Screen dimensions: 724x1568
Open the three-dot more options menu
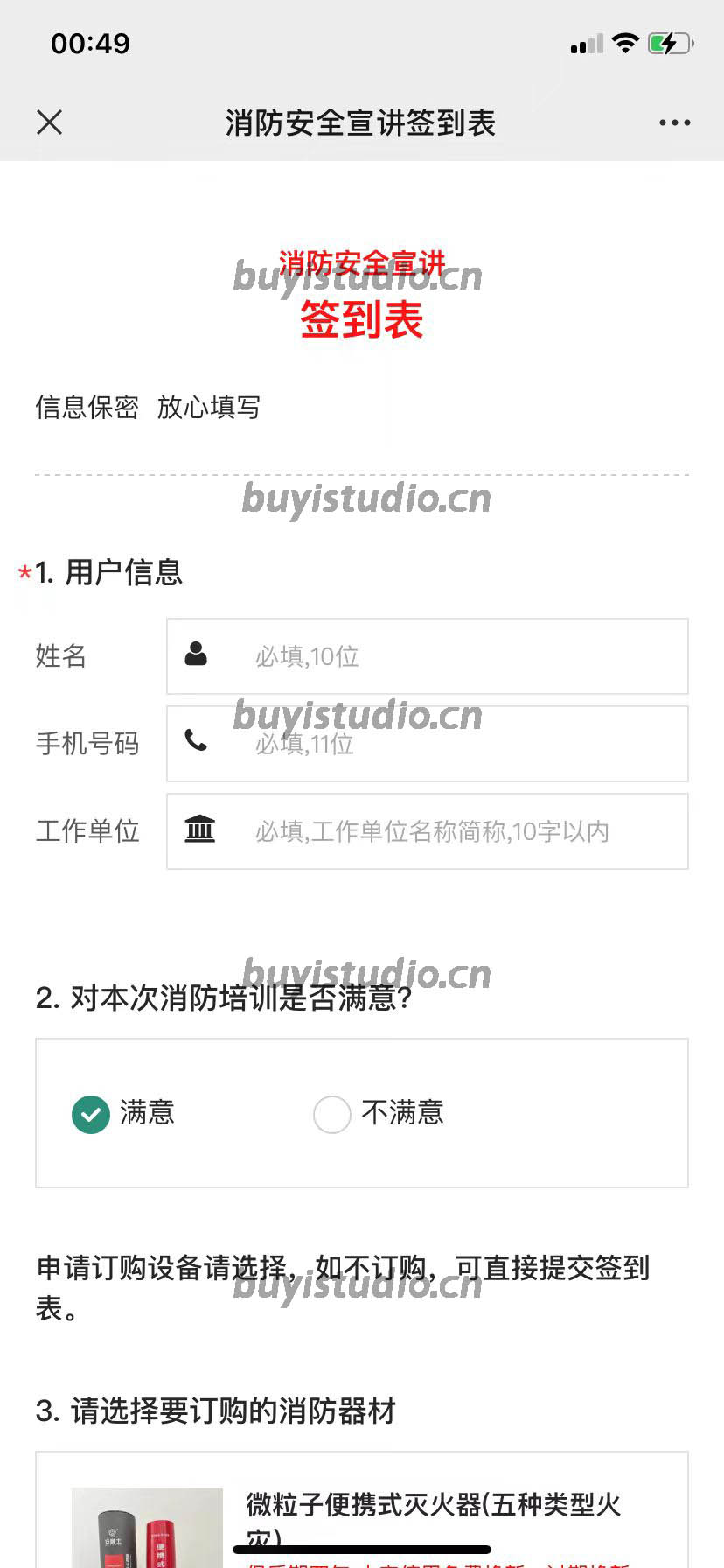(674, 122)
